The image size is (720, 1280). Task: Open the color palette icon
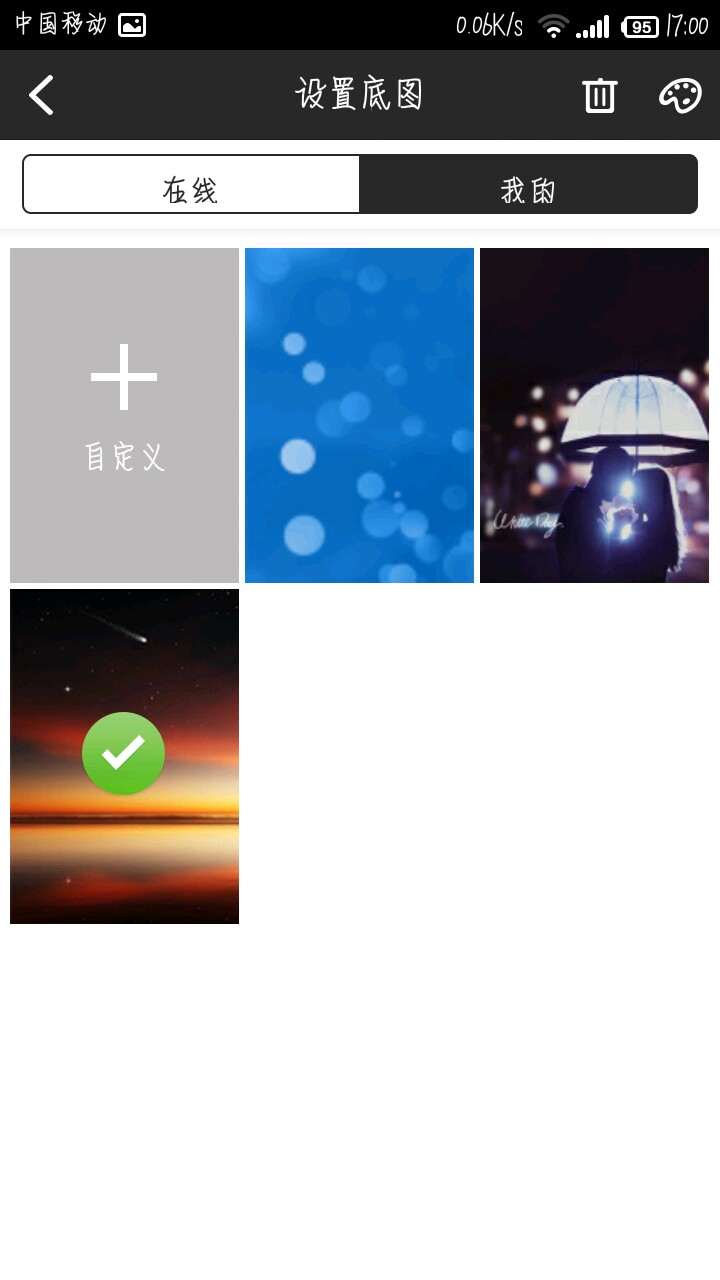680,95
